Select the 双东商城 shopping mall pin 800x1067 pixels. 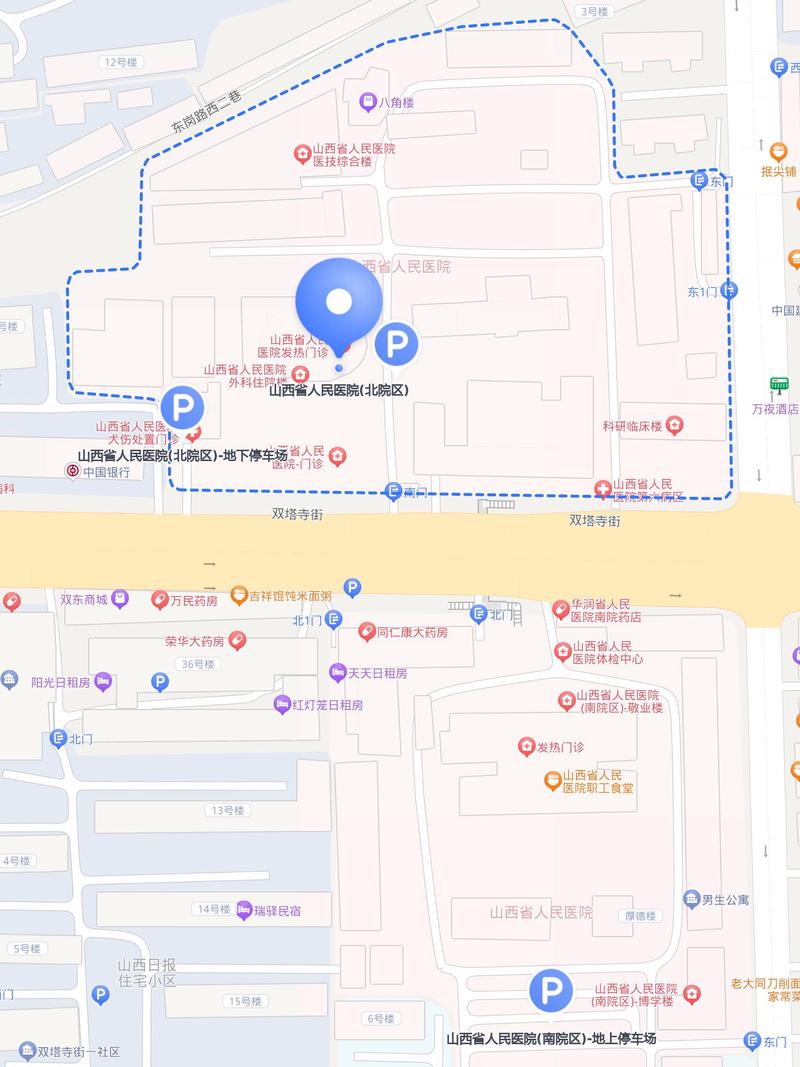point(117,597)
